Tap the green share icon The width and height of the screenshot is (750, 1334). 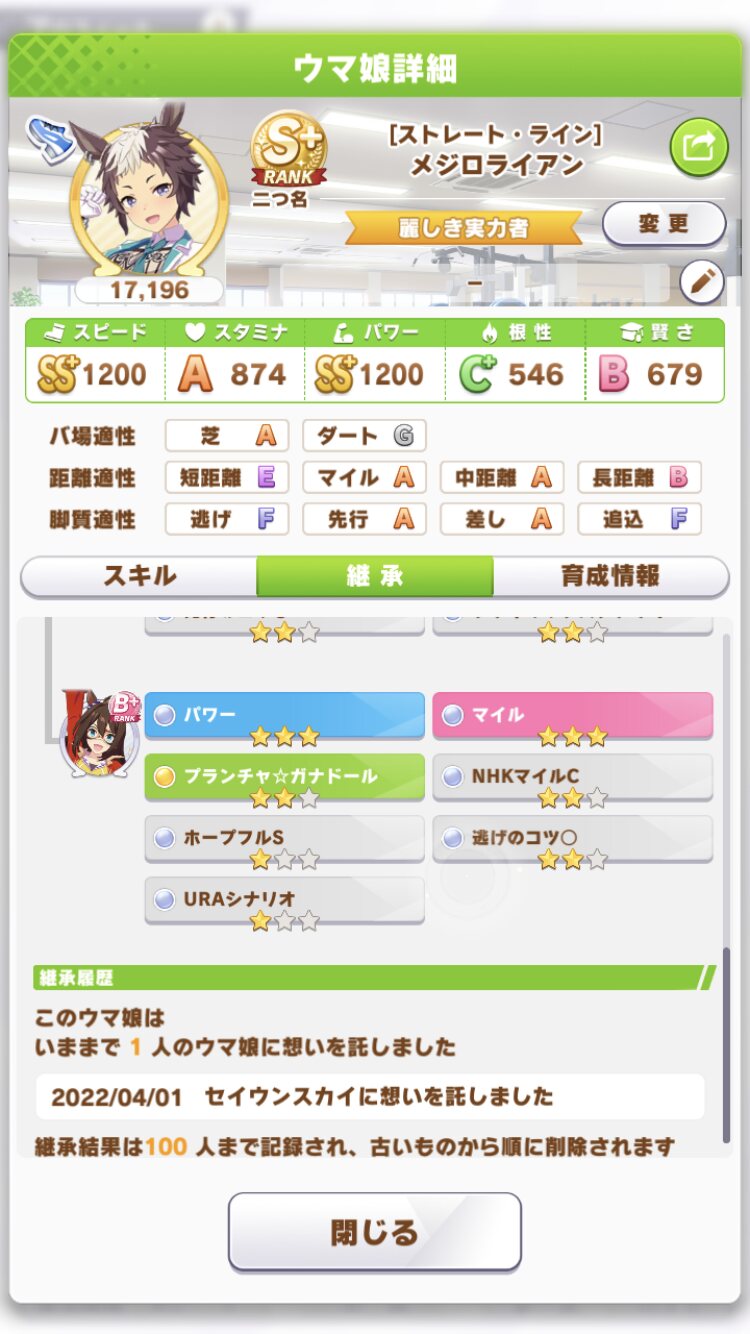698,147
